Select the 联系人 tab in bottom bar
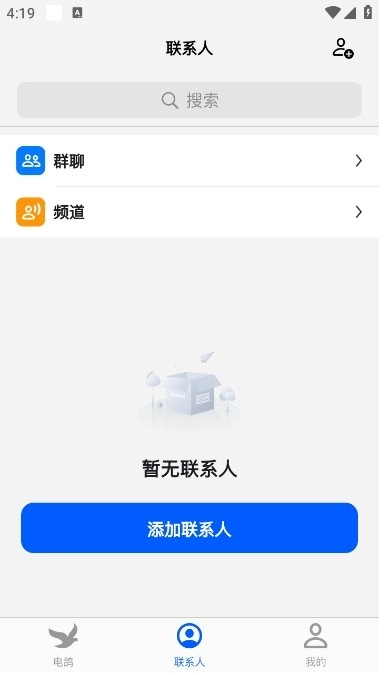 click(189, 645)
